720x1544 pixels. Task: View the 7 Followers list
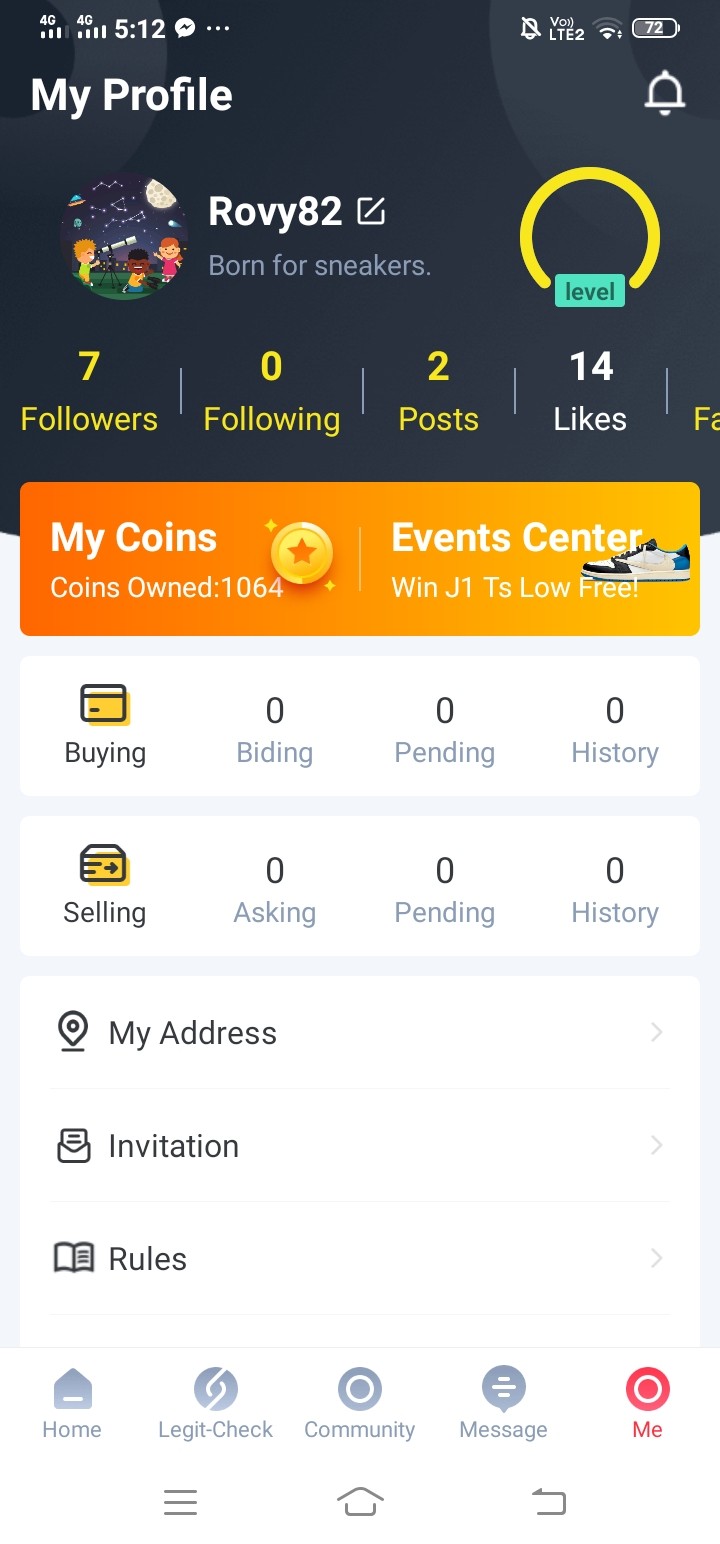click(89, 392)
